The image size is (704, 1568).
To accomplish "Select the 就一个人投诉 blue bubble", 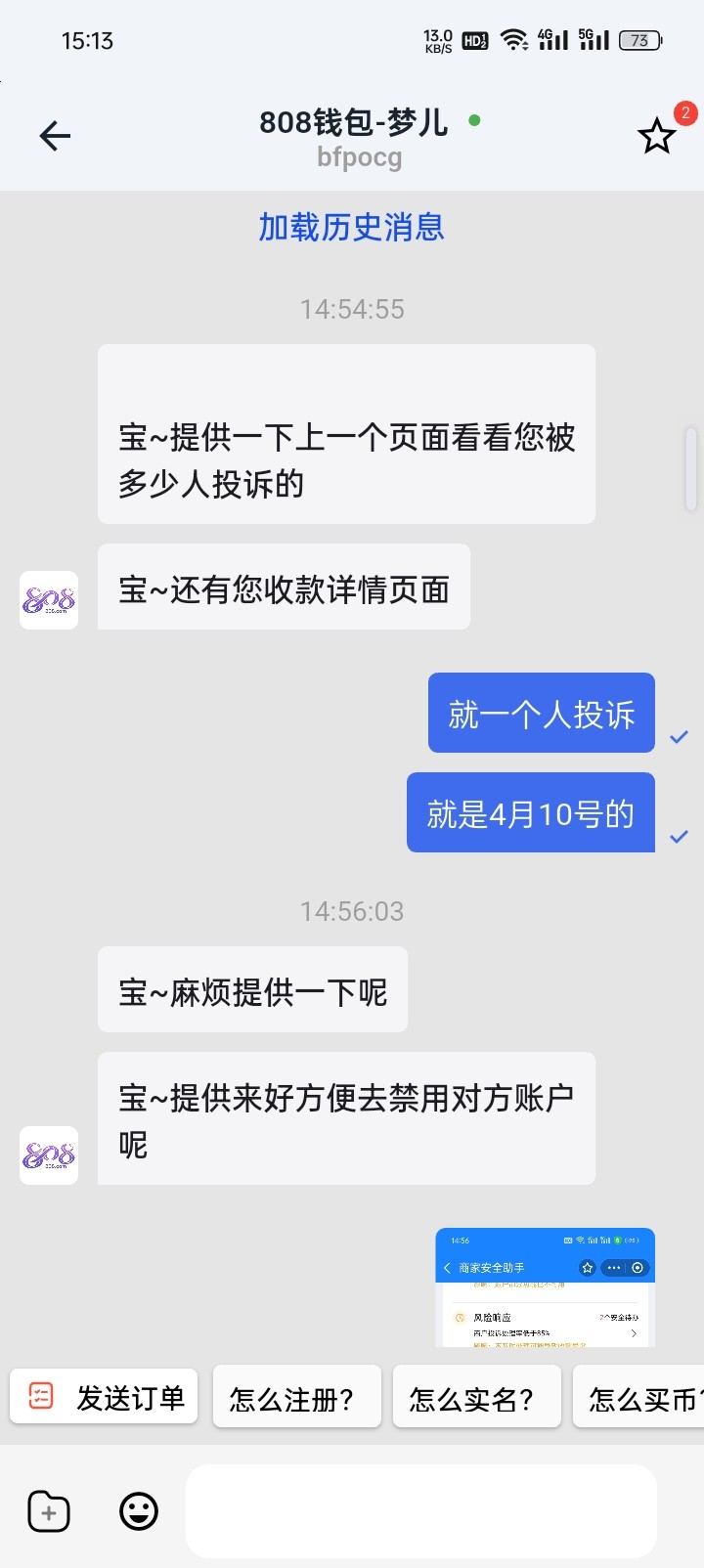I will pos(541,713).
